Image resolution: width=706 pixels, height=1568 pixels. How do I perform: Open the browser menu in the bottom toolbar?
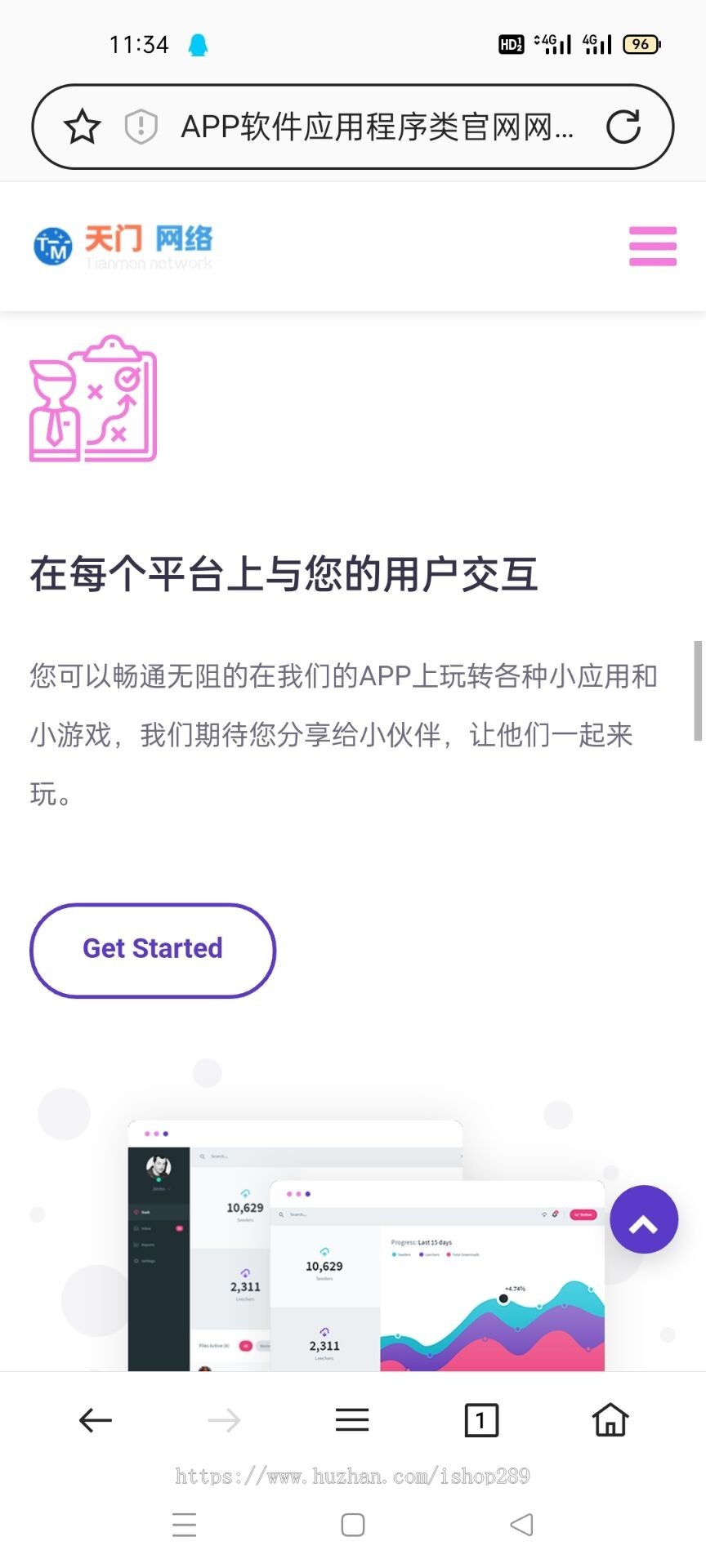click(352, 1420)
